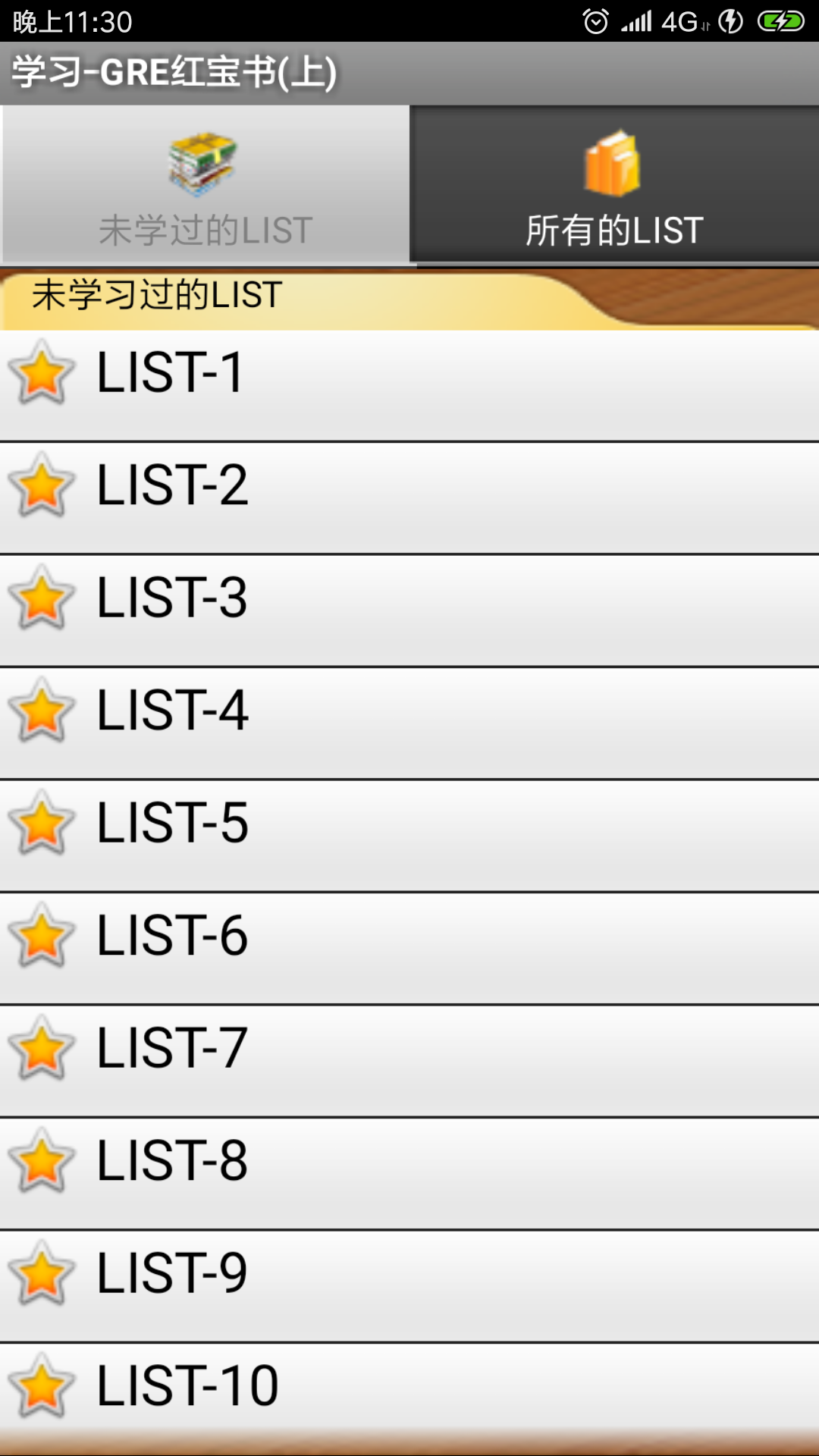Switch to the 所有的LIST tab
Screen dimensions: 819x1456
[x=614, y=185]
